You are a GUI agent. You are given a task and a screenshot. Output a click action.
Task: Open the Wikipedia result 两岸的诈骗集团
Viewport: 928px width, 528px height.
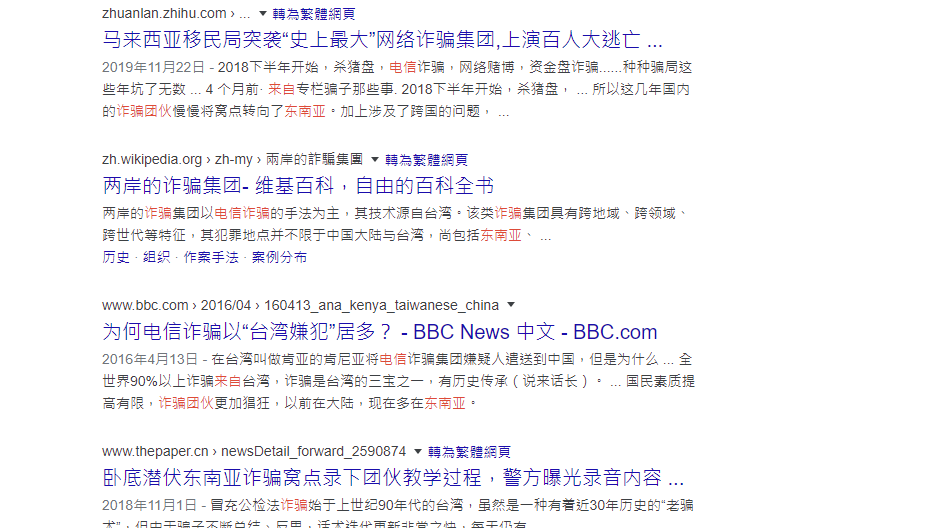(x=298, y=186)
